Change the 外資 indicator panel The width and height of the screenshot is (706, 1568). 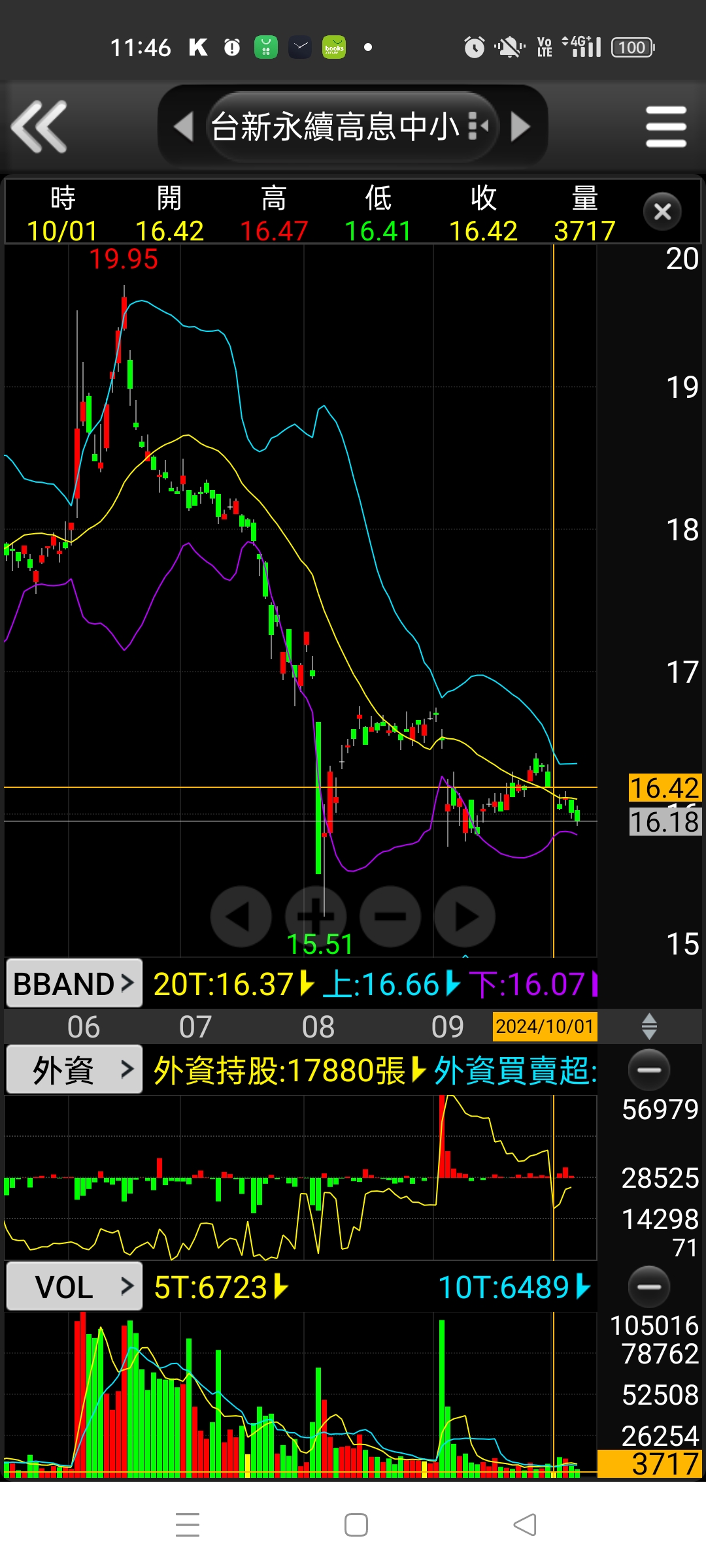coord(74,1070)
